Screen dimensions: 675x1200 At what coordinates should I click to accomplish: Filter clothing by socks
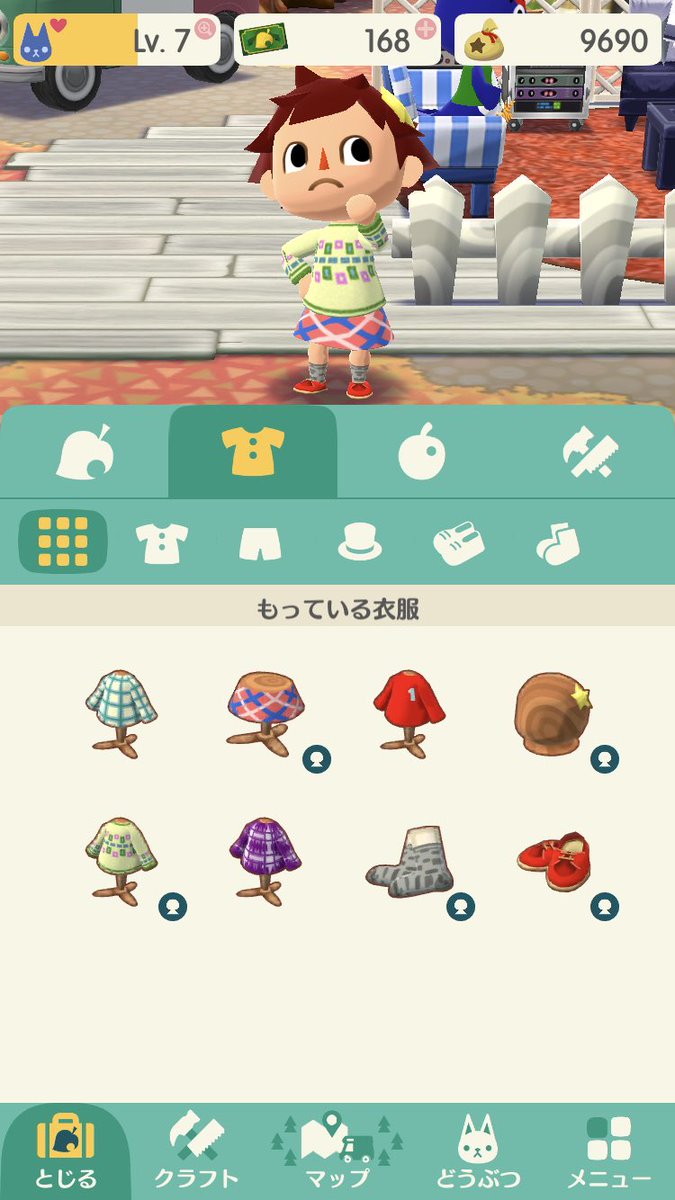[557, 542]
